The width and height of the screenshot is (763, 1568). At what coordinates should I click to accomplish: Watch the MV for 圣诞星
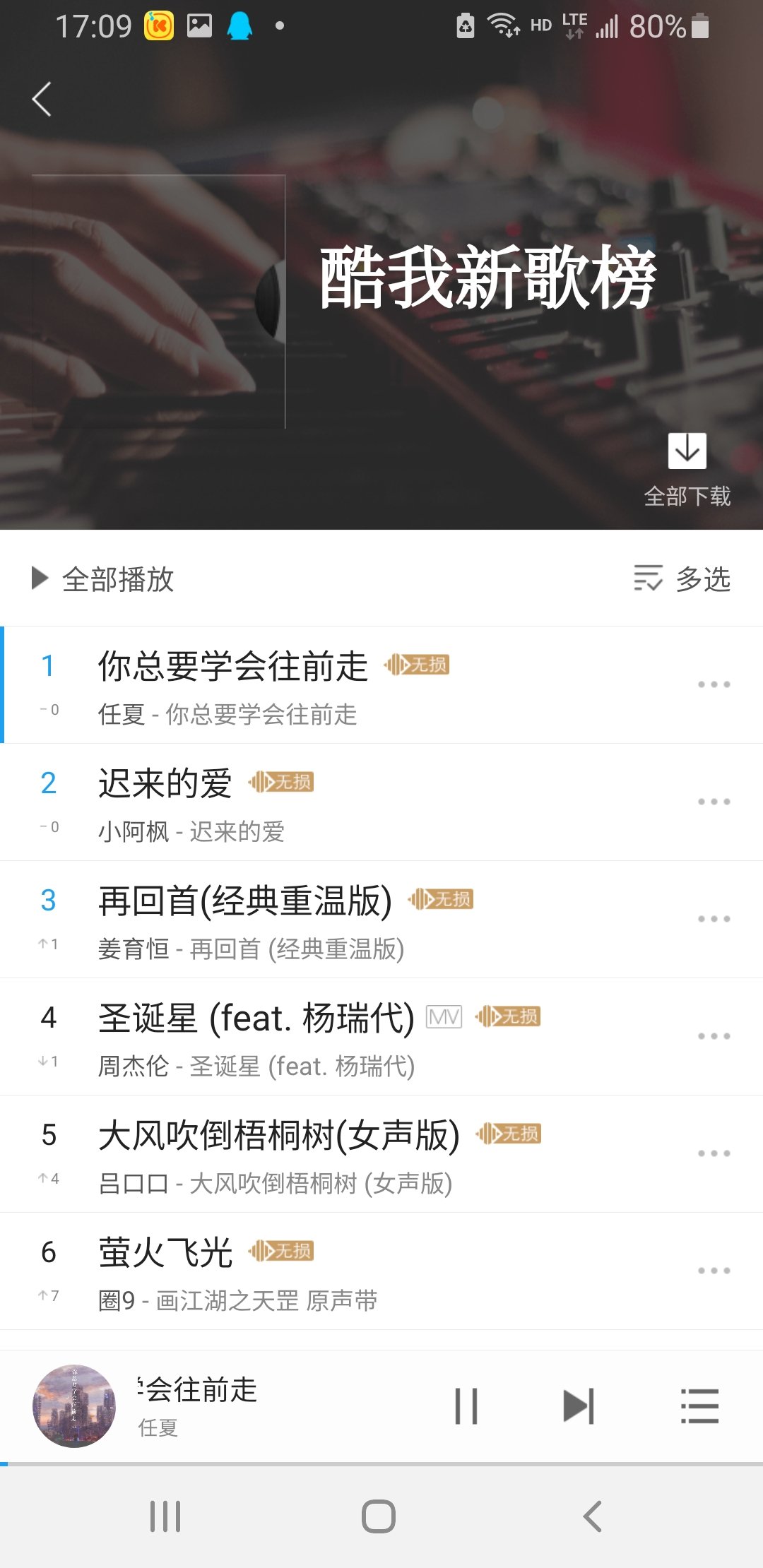click(444, 1017)
